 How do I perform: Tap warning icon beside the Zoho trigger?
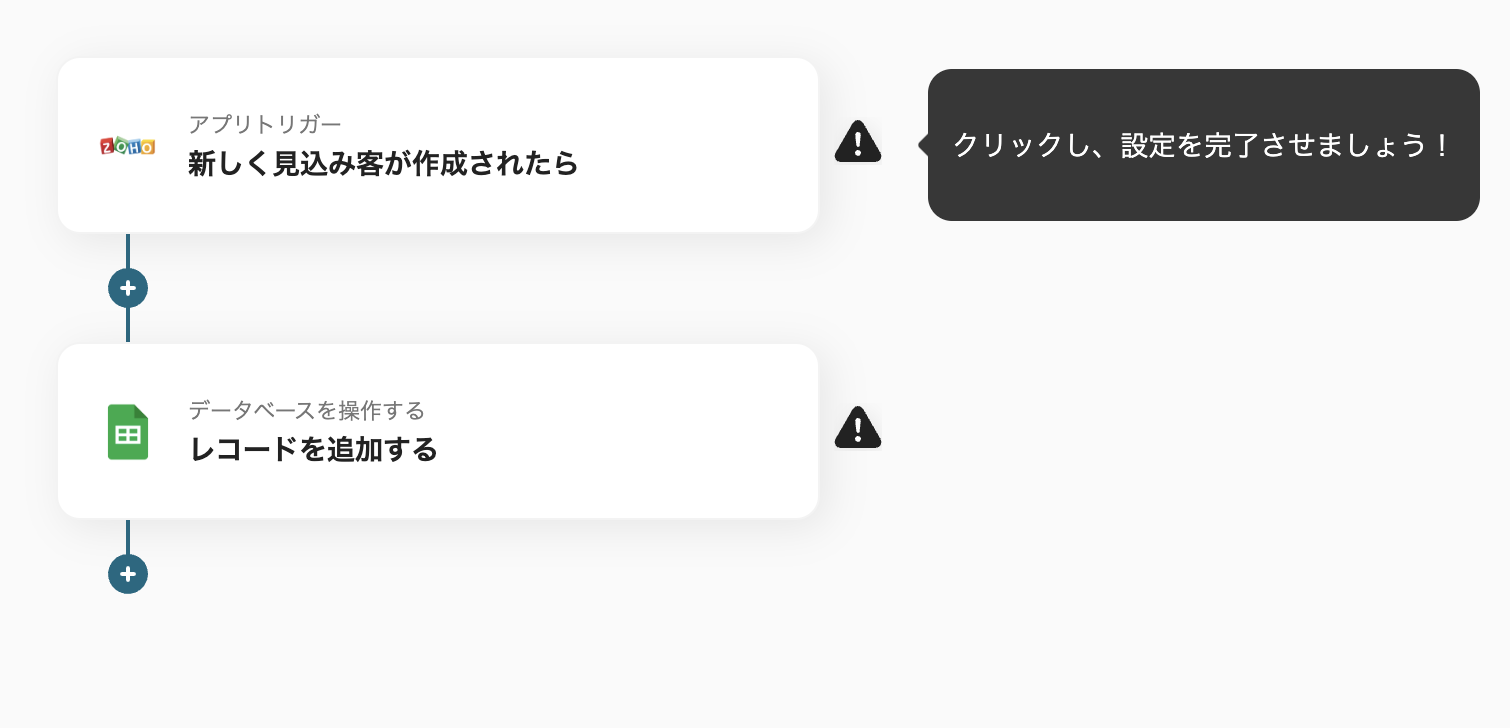[x=857, y=142]
